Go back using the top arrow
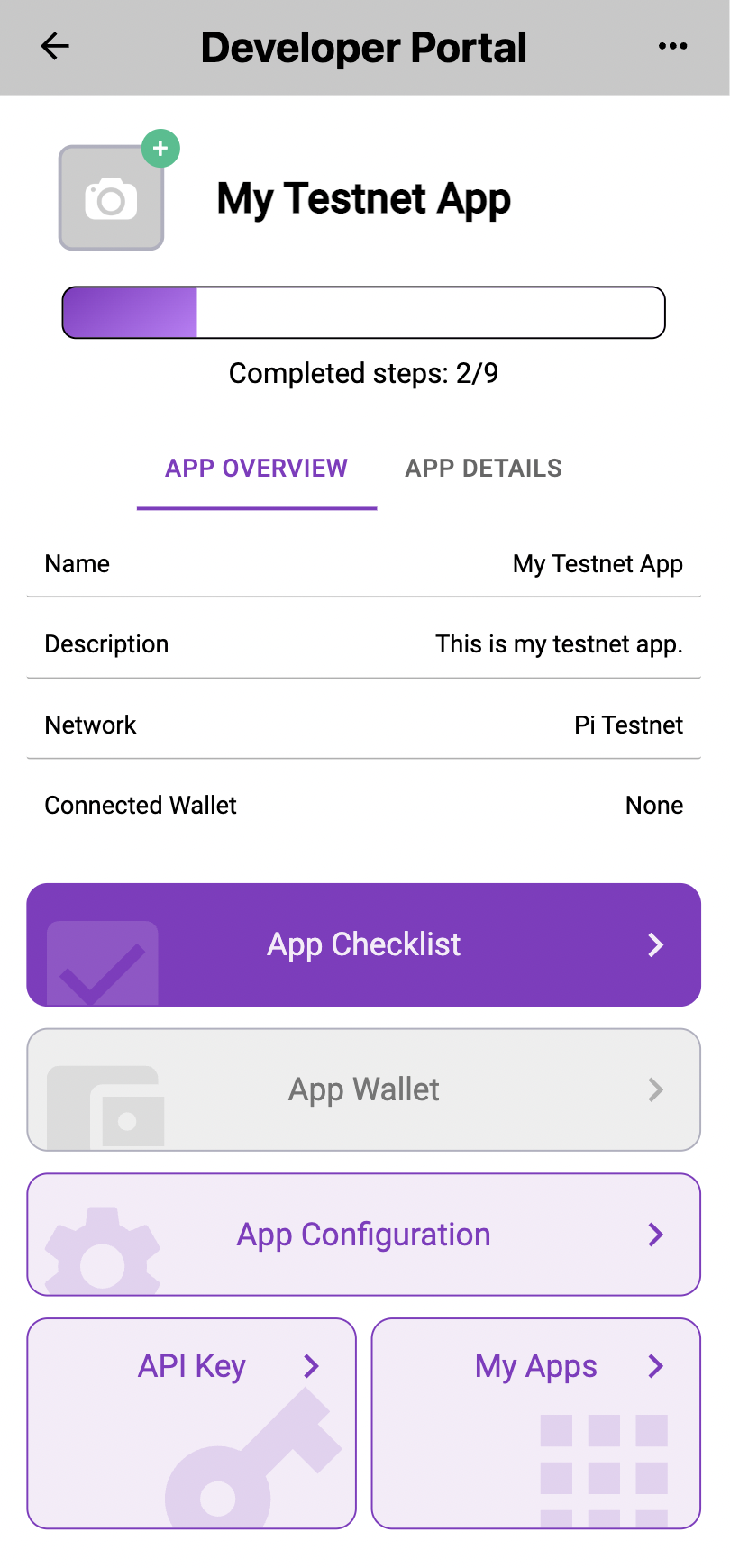Viewport: 730px width, 1568px height. point(55,46)
